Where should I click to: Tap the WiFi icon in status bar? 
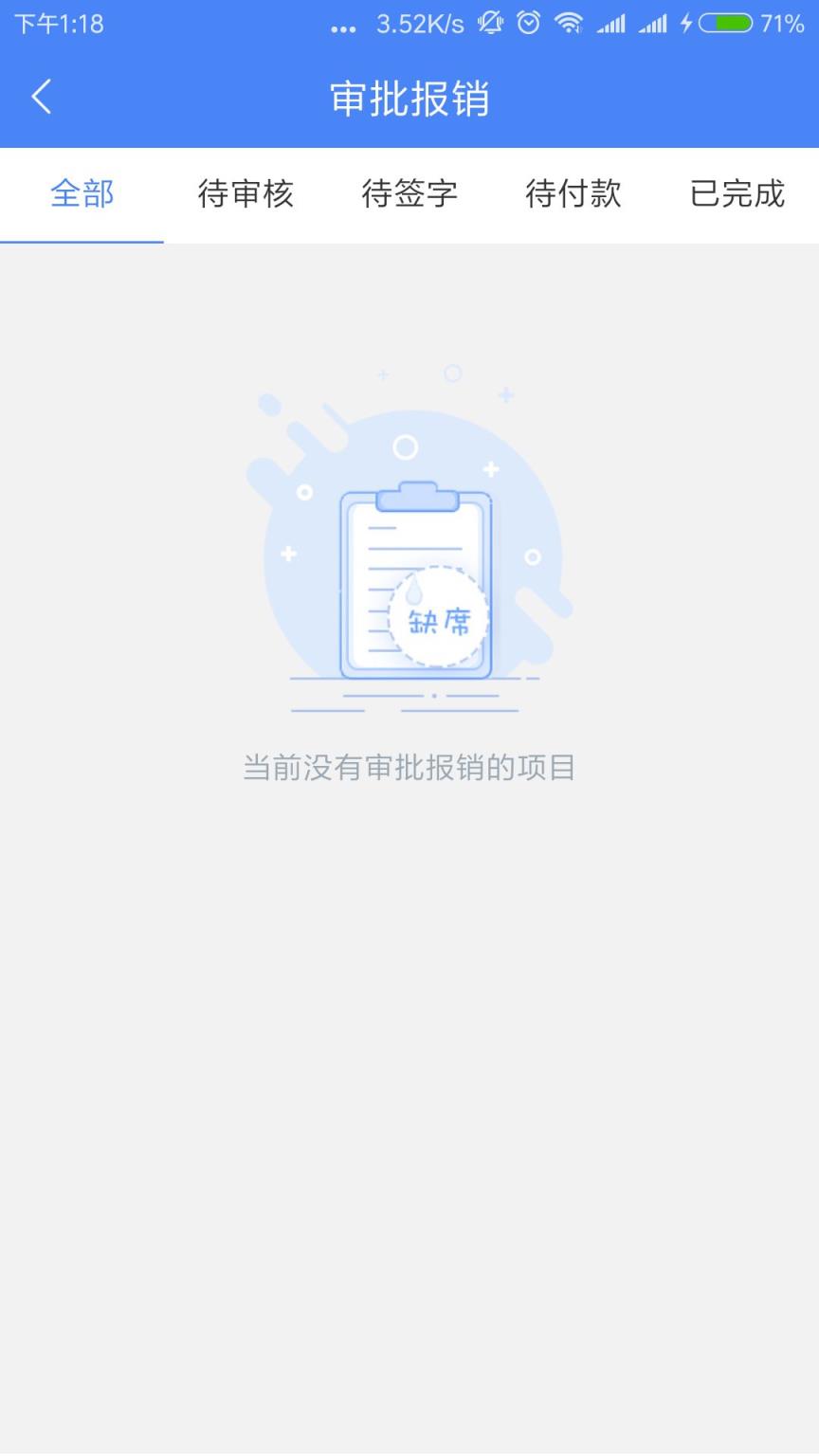pos(568,24)
